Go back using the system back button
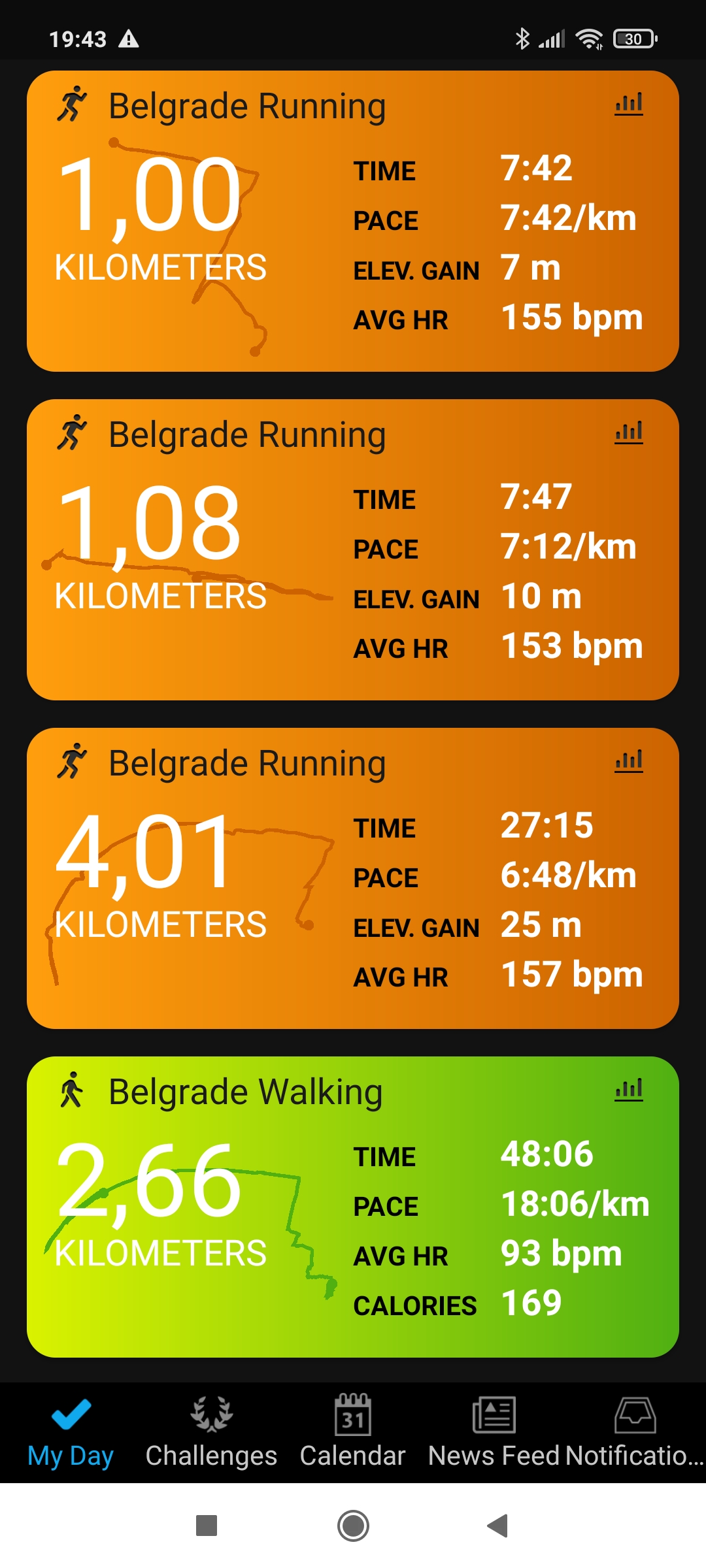 (x=498, y=1526)
